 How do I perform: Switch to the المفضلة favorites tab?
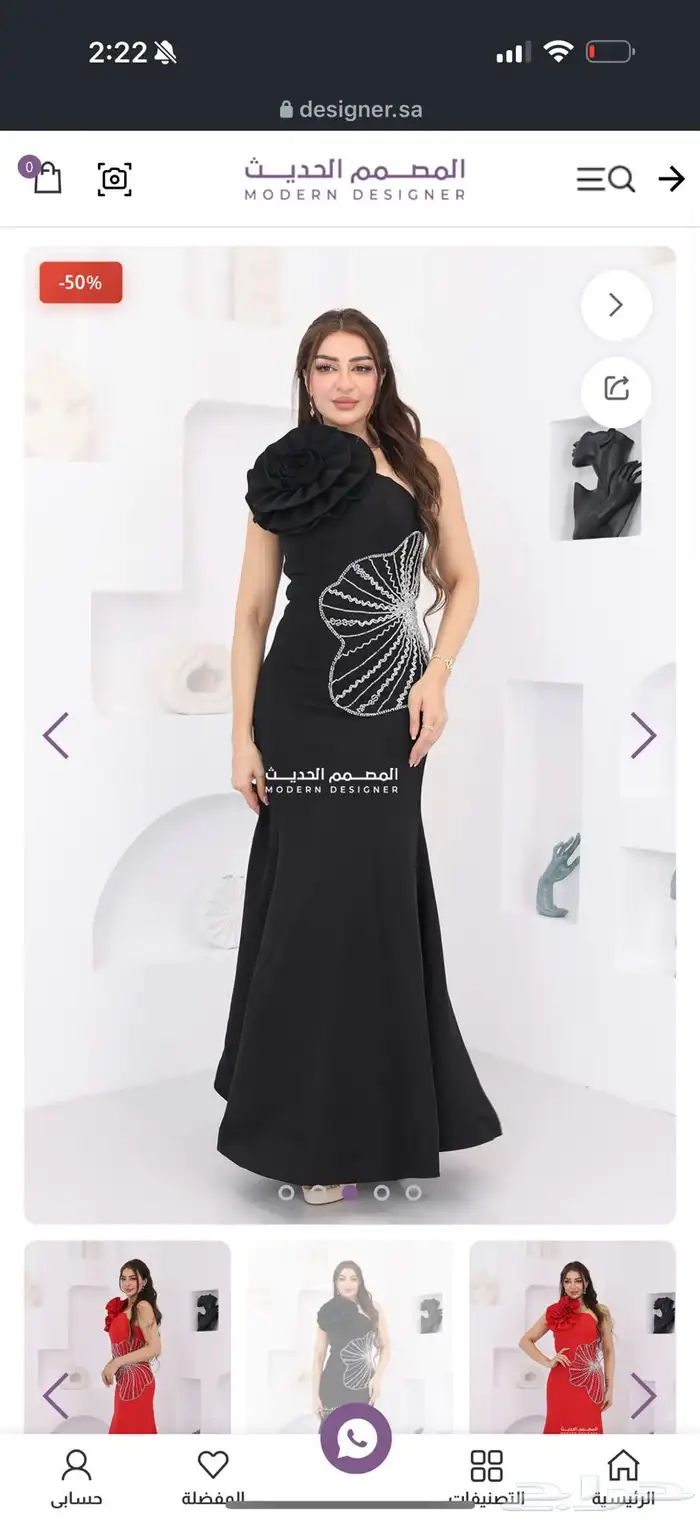213,1477
